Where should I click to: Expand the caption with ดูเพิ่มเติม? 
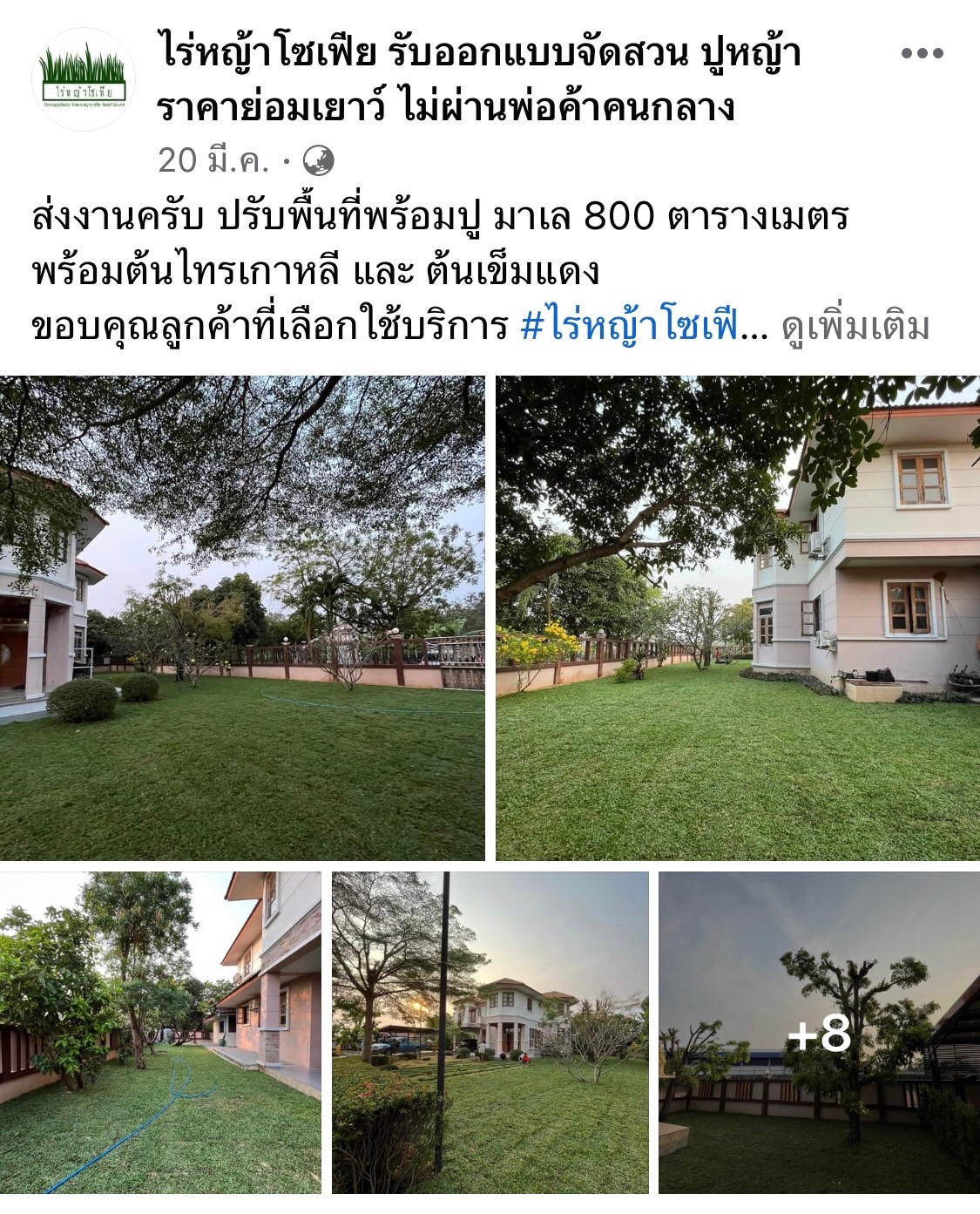click(855, 327)
